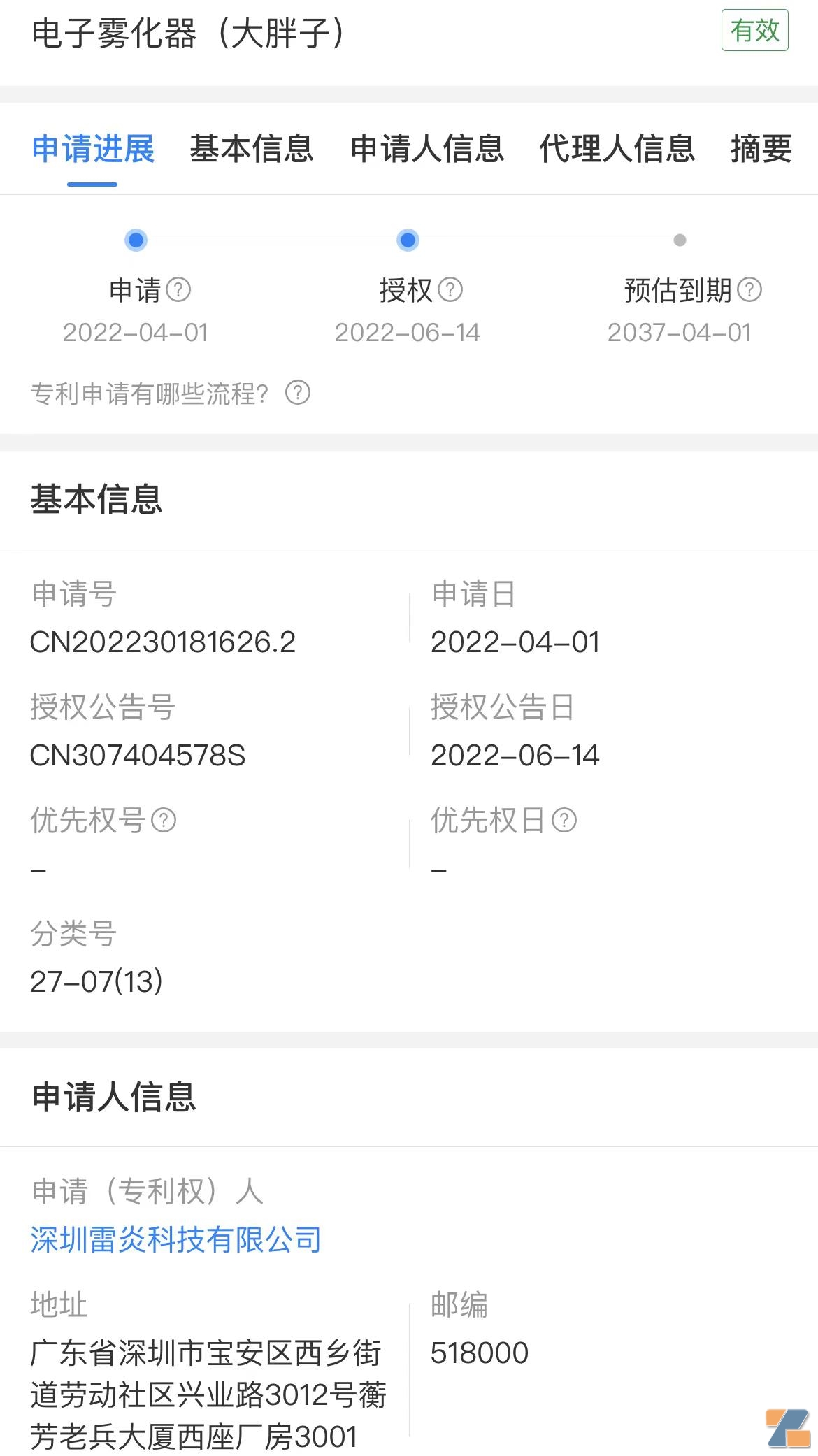The height and width of the screenshot is (1456, 818).
Task: Open help icon next to 申请 milestone
Action: point(180,291)
